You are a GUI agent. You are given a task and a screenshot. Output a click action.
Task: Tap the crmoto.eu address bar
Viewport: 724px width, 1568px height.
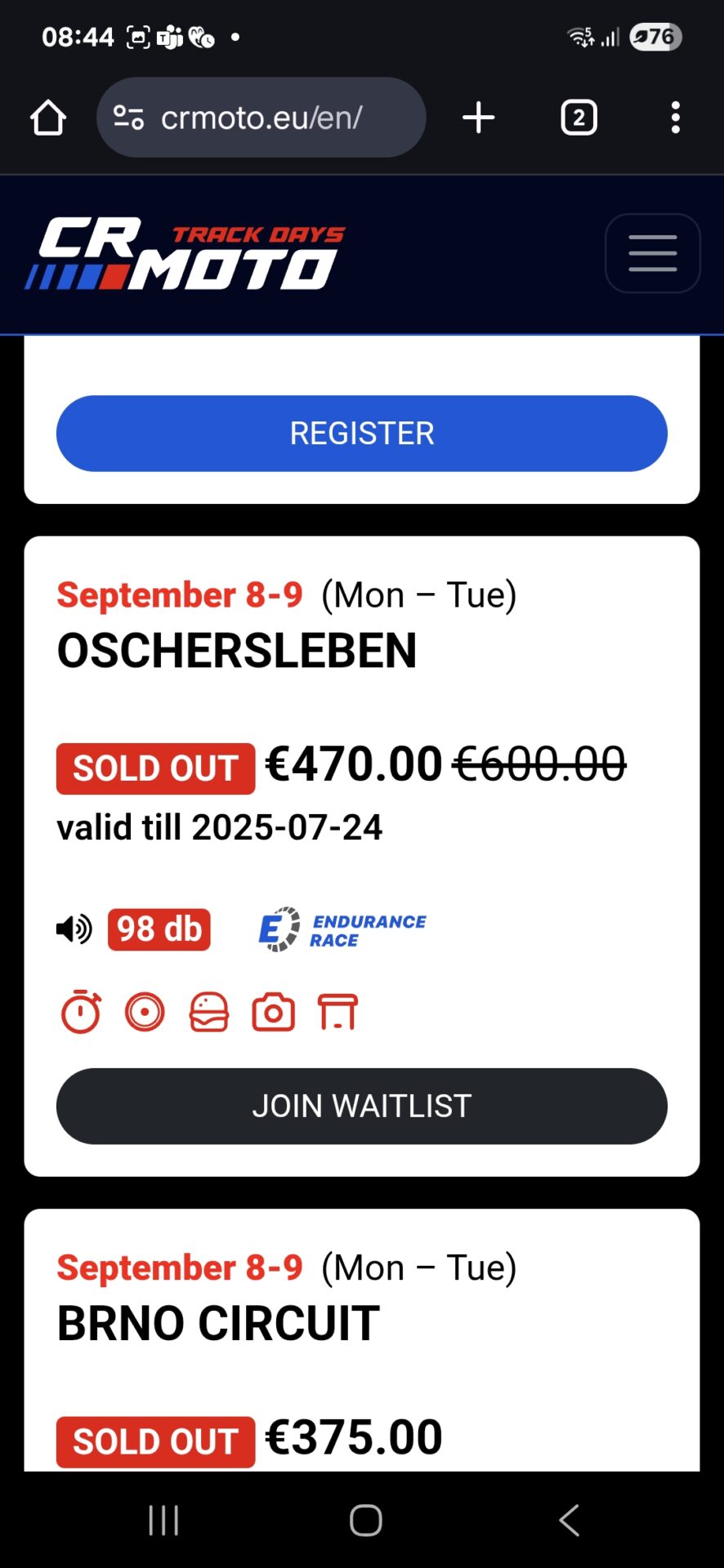(261, 118)
